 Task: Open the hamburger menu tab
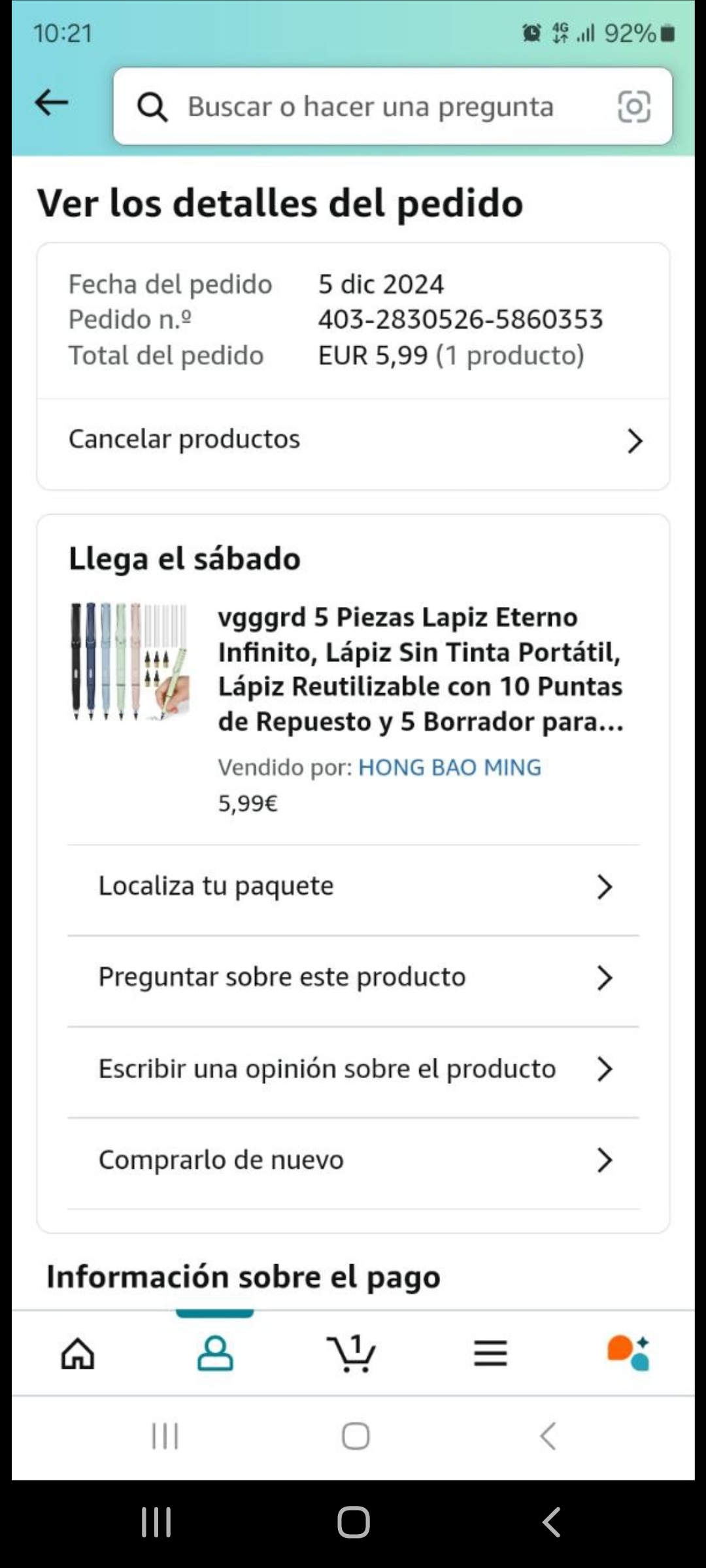(x=490, y=1352)
